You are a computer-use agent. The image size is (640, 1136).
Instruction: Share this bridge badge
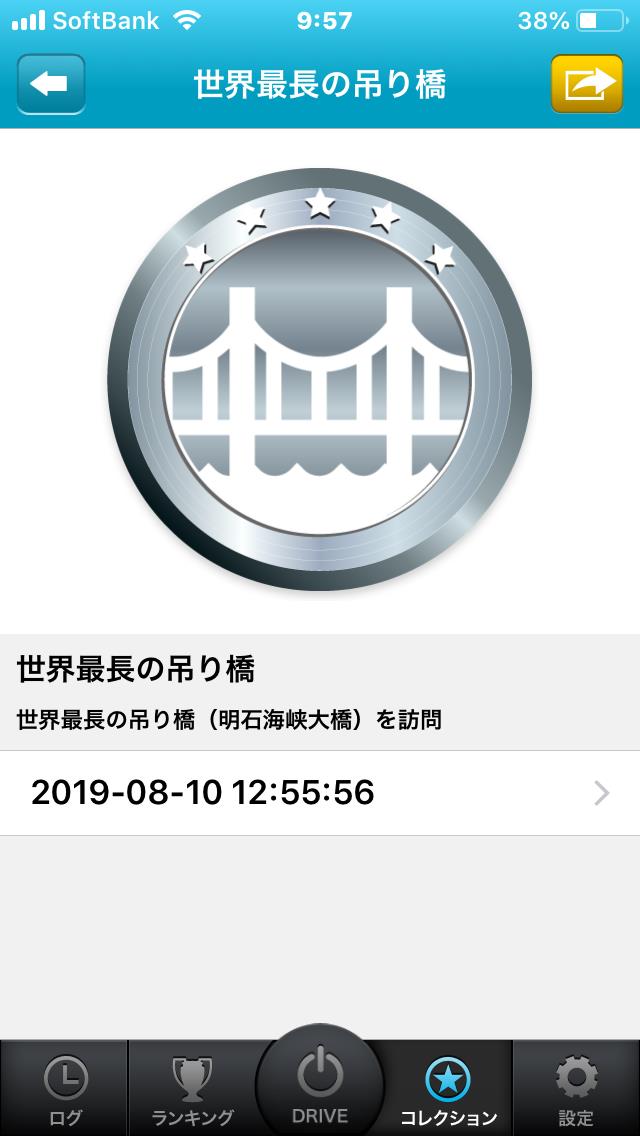pyautogui.click(x=586, y=84)
